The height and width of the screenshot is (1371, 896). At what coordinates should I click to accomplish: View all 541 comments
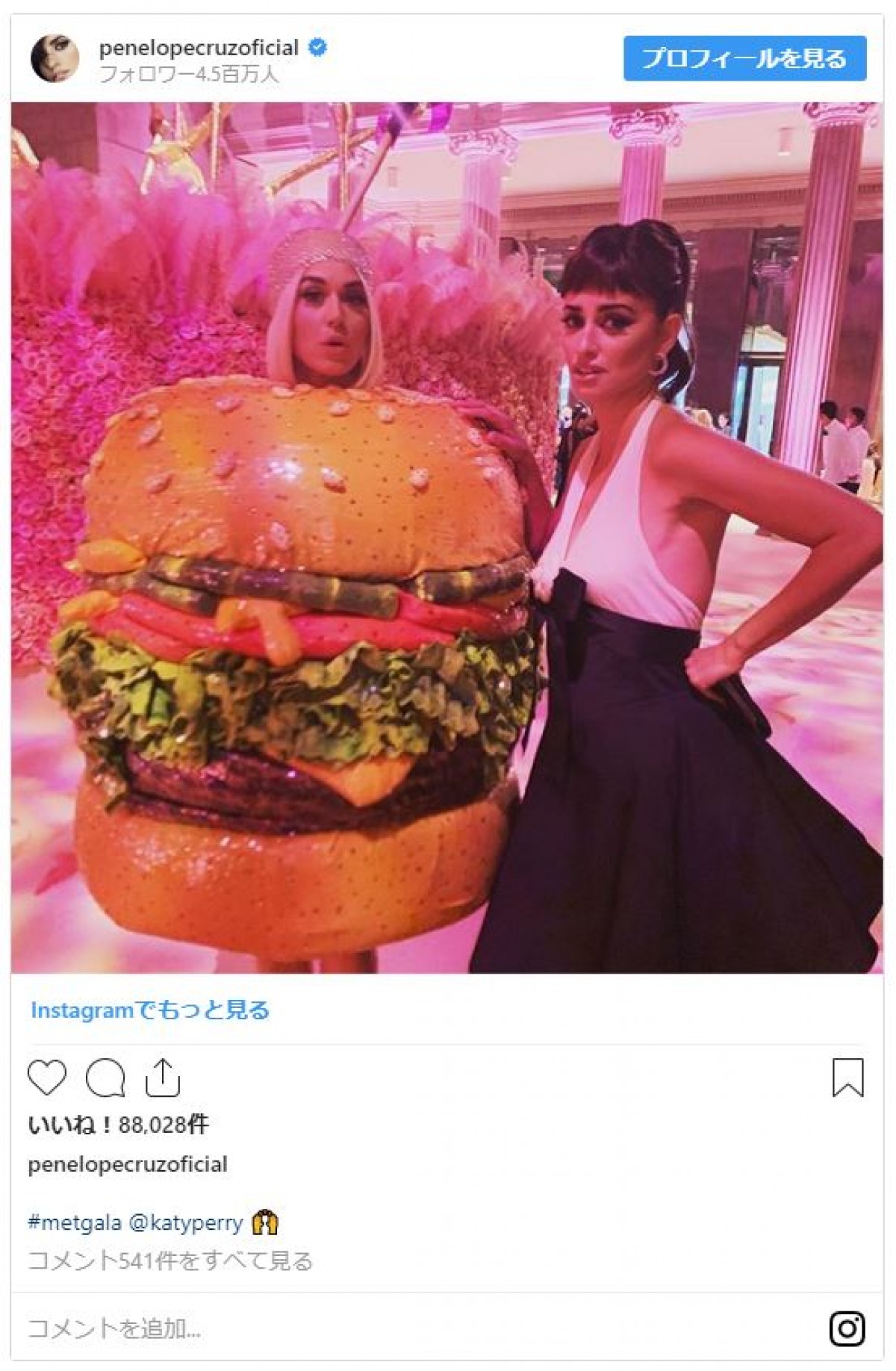point(170,1260)
